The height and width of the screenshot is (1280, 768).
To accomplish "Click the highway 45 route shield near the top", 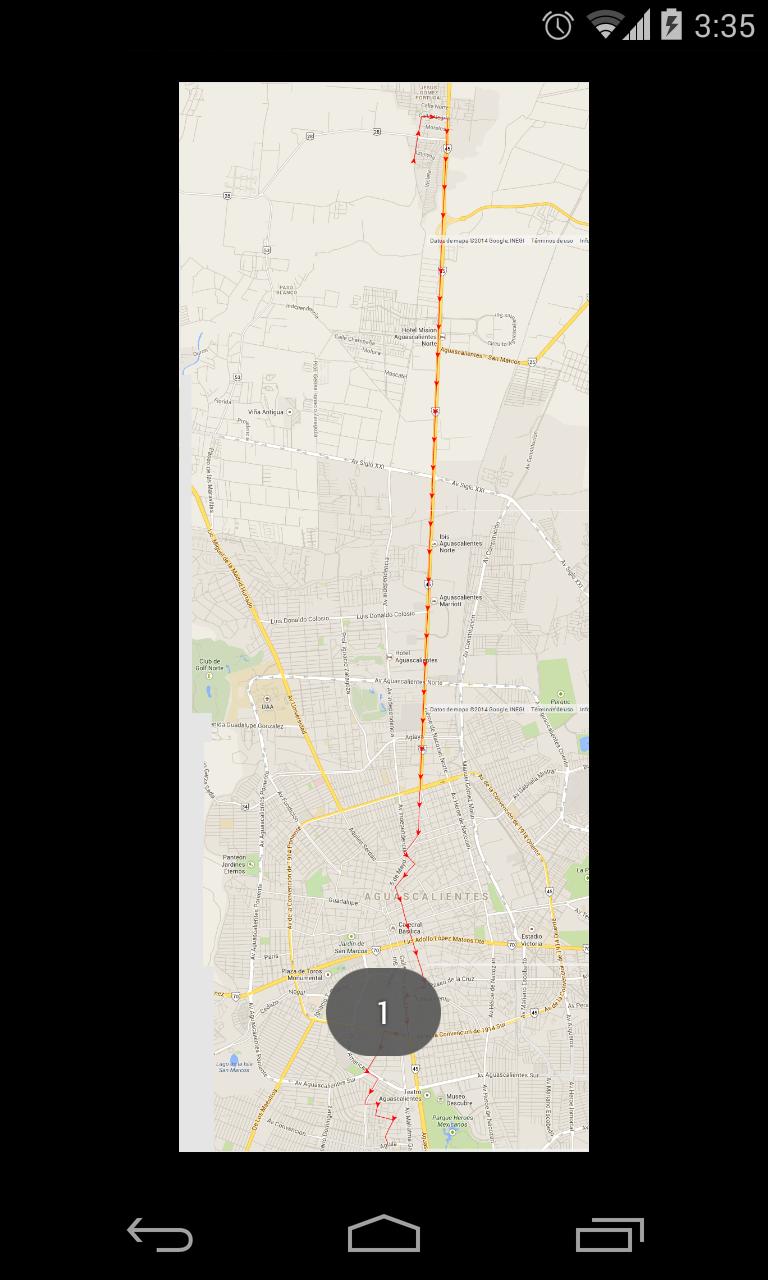I will pos(447,148).
